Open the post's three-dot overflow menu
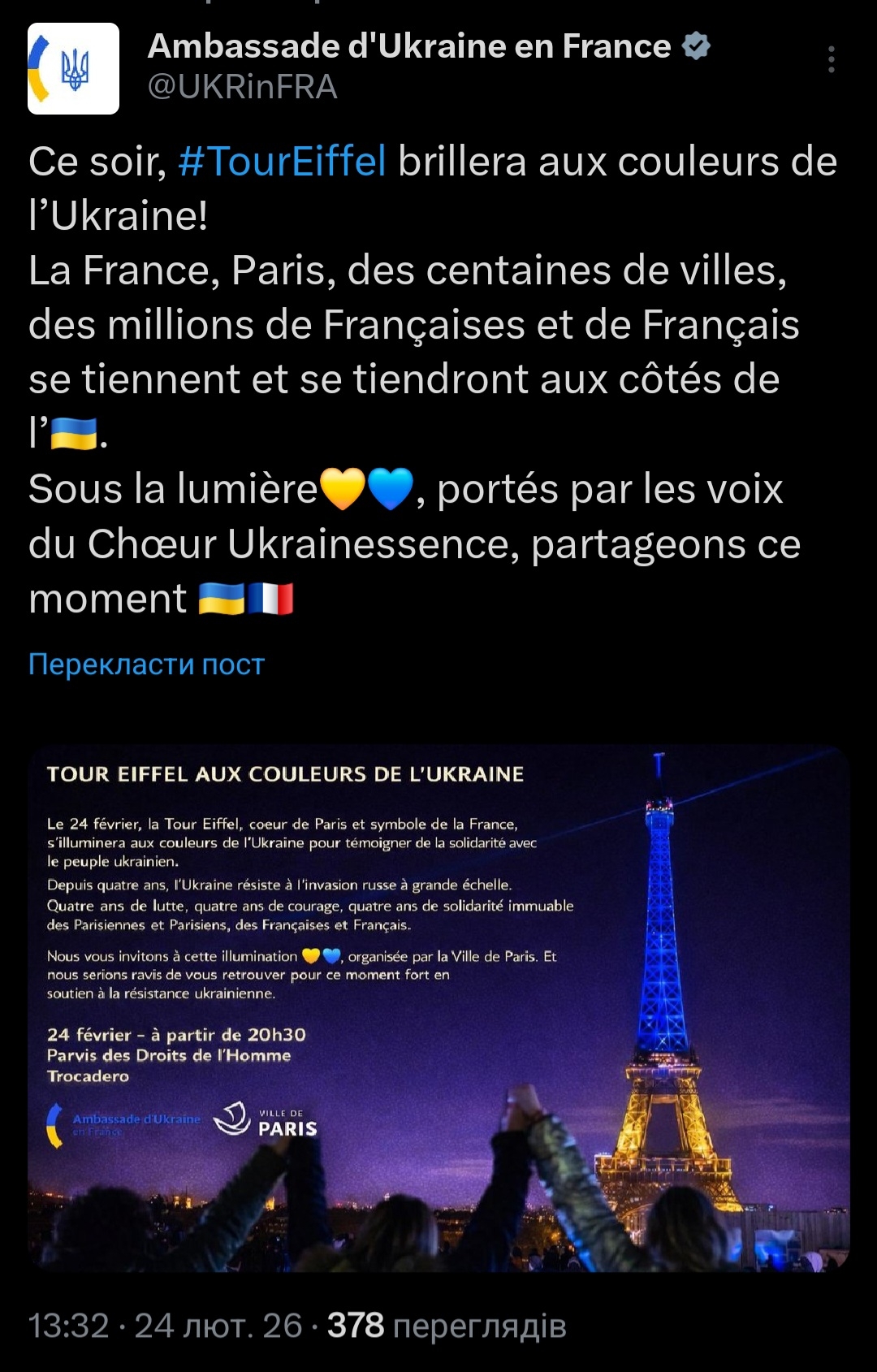The image size is (877, 1372). tap(831, 59)
